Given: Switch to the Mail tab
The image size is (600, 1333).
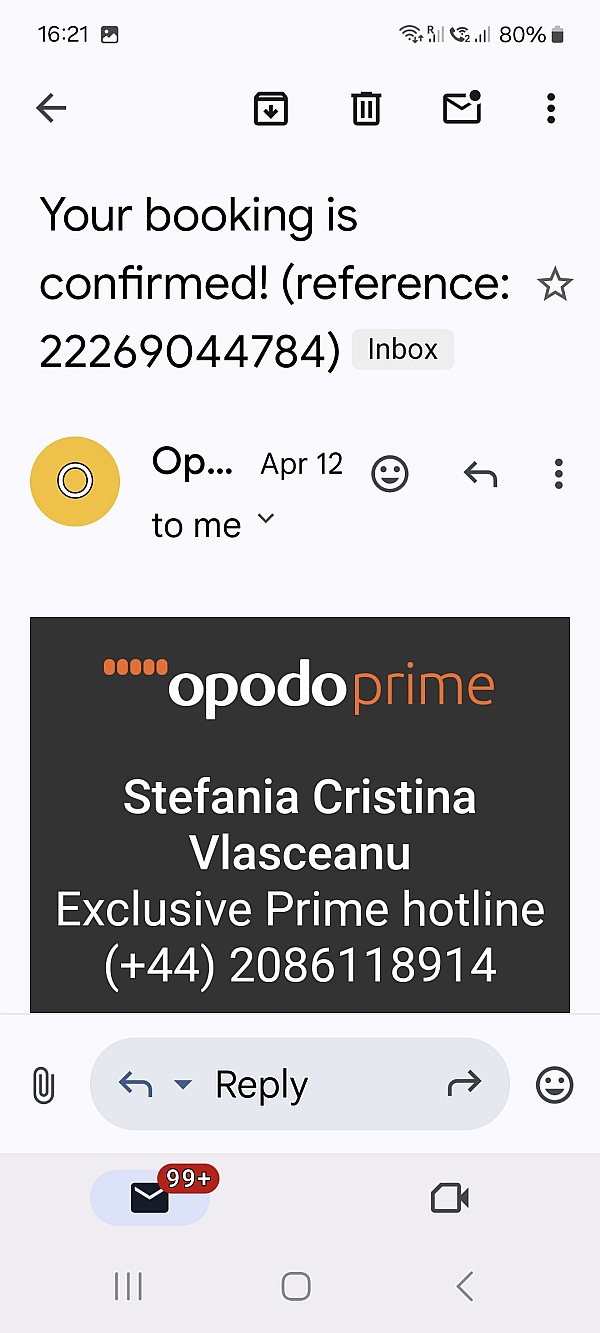Looking at the screenshot, I should 150,1197.
